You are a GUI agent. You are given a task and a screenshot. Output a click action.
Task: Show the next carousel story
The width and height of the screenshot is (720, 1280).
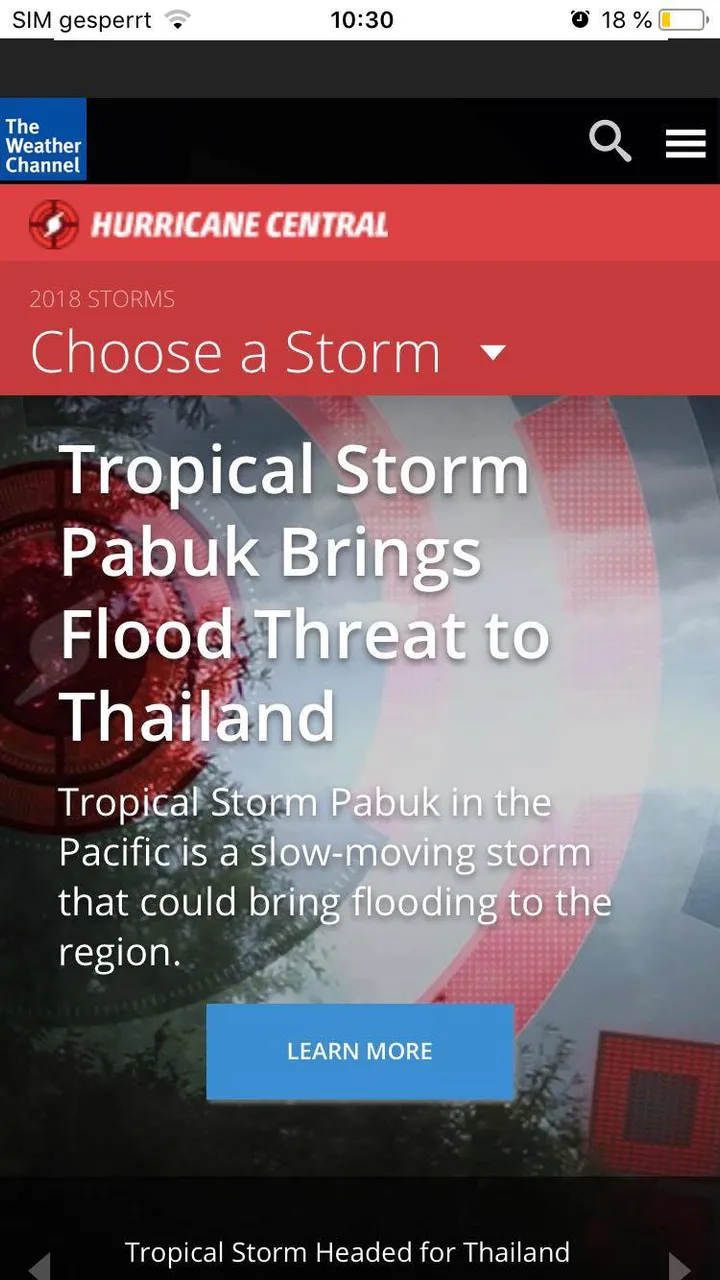[x=680, y=1265]
